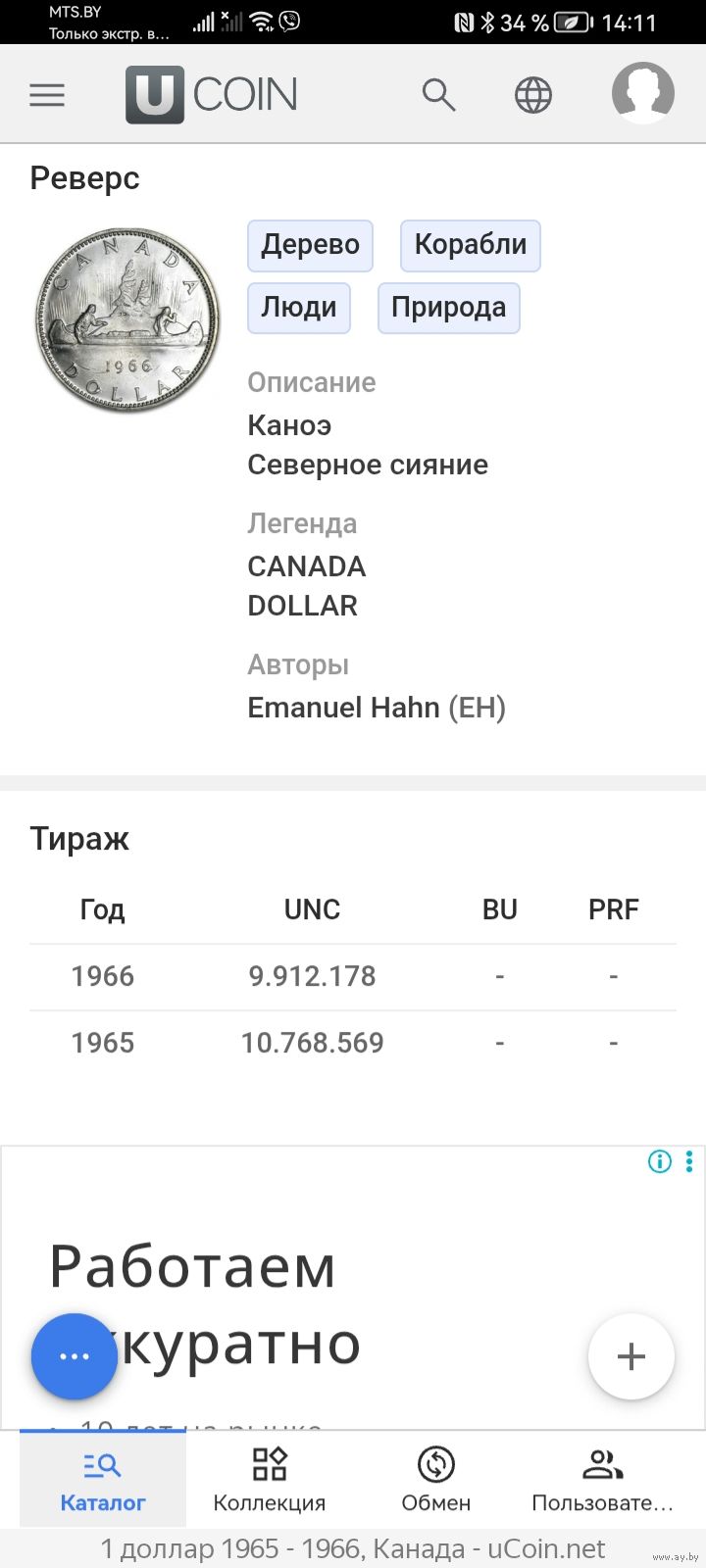Open the Работаем аккуратно advertisement
This screenshot has width=706, height=1568.
353,1274
